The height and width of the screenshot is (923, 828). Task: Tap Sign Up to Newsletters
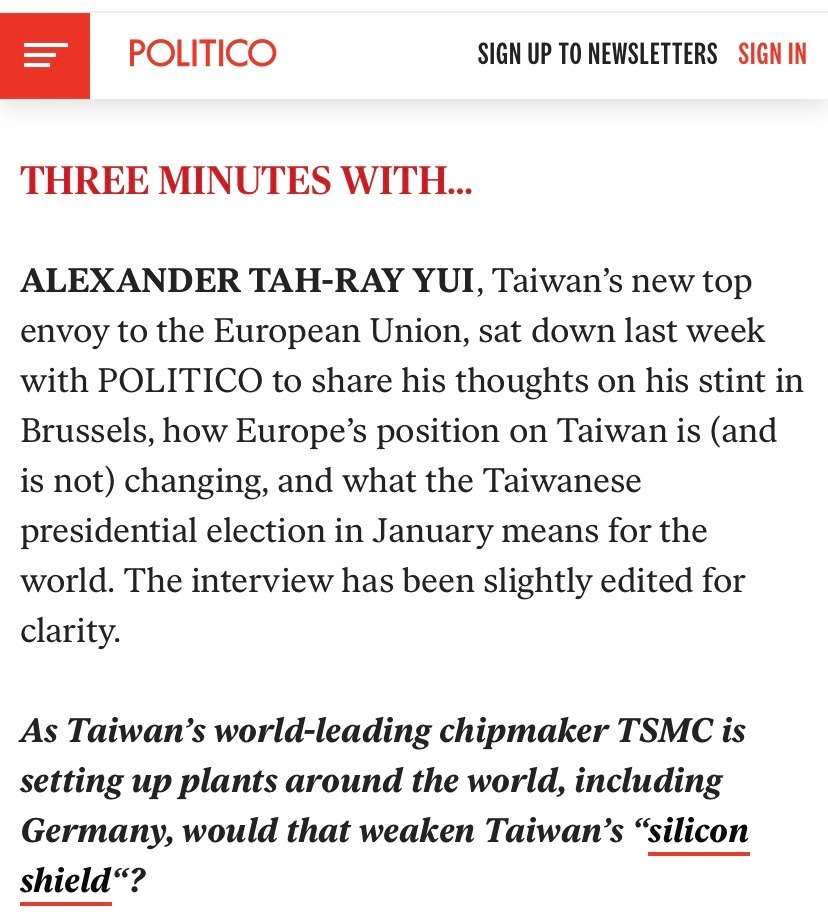pos(597,54)
